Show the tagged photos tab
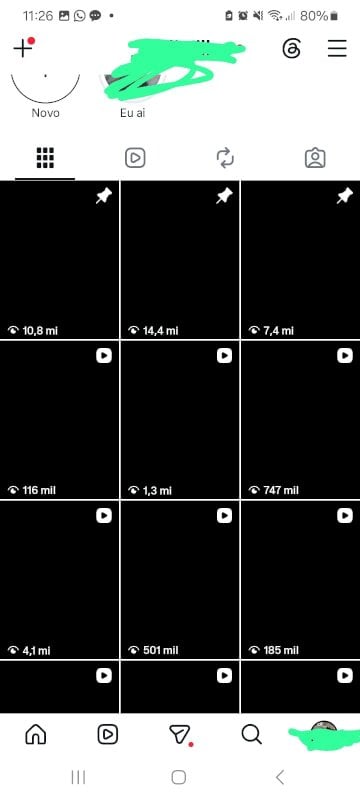 coord(315,158)
